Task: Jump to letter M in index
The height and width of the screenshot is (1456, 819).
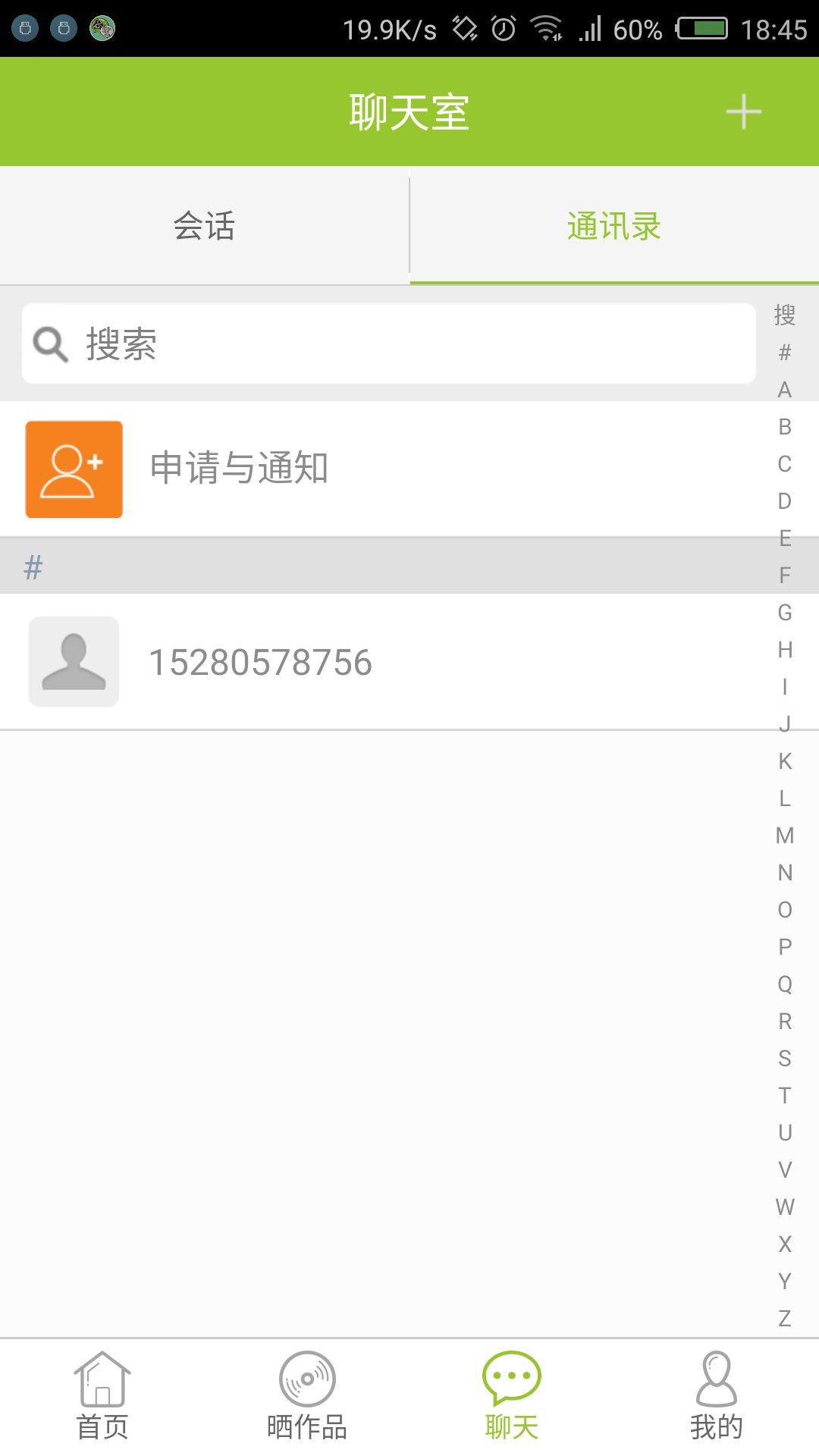Action: click(785, 836)
